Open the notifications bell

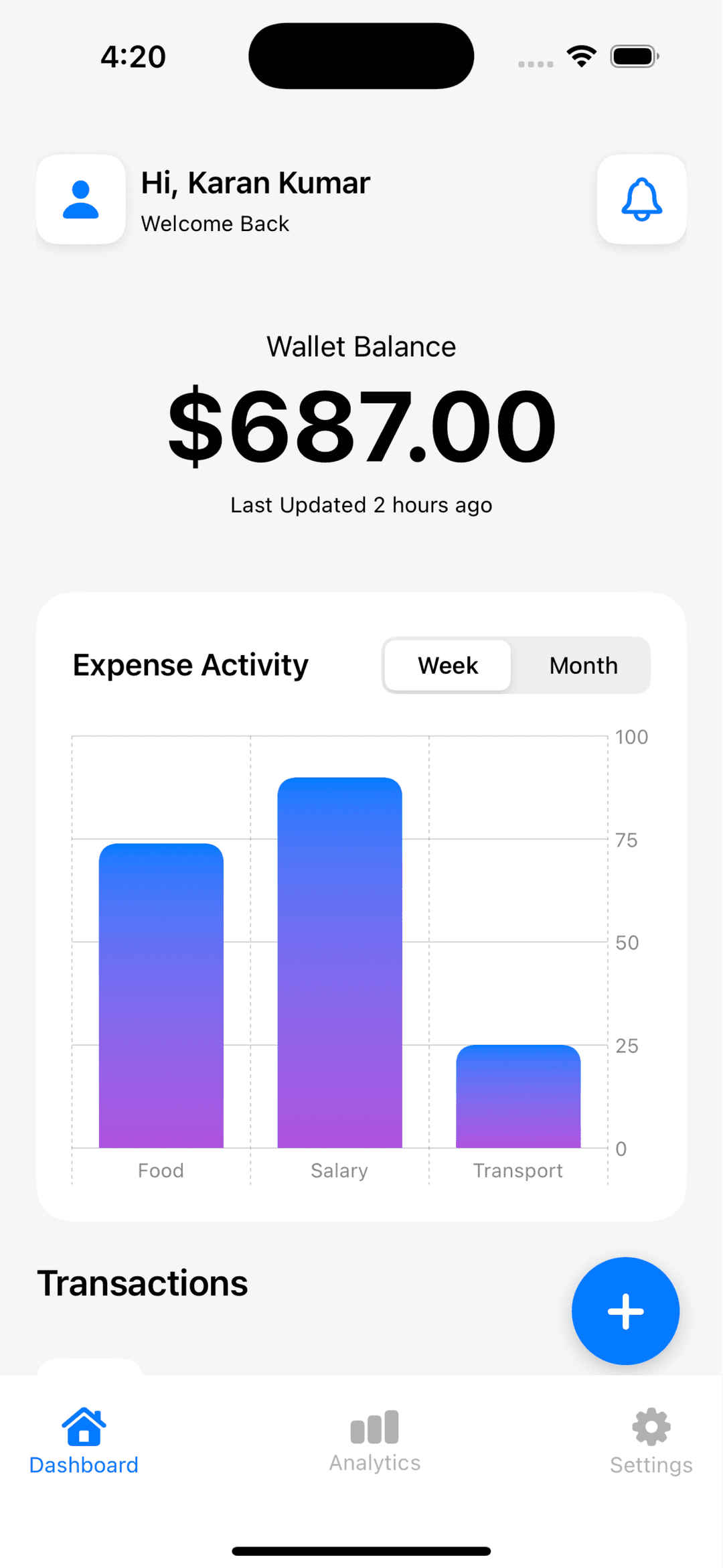[x=641, y=199]
